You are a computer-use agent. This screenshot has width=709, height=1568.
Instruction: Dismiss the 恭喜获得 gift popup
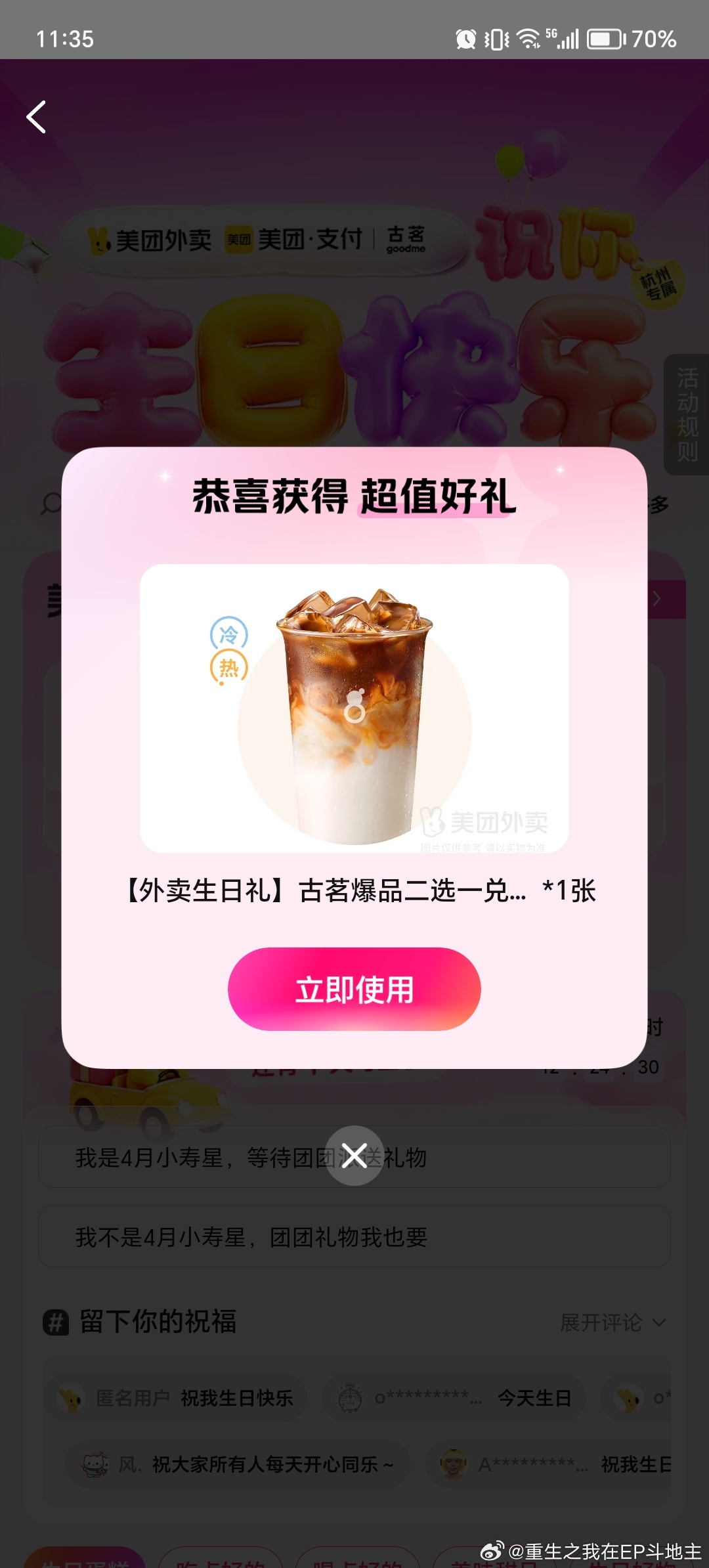point(354,1156)
